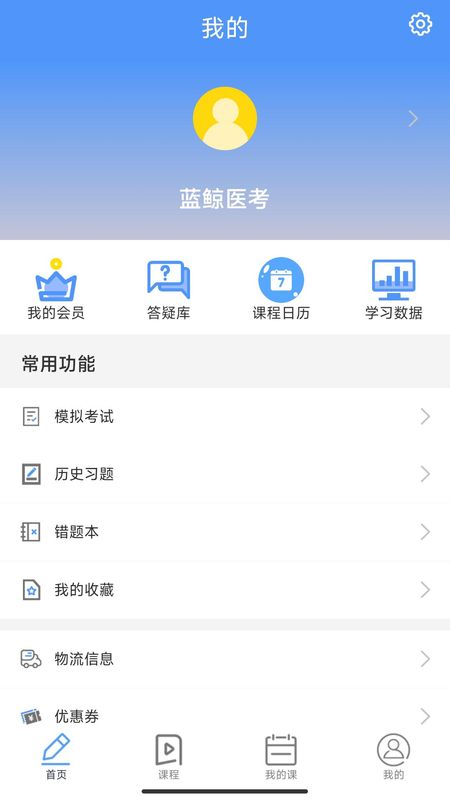
Task: Open the 我的收藏 row
Action: tap(225, 590)
